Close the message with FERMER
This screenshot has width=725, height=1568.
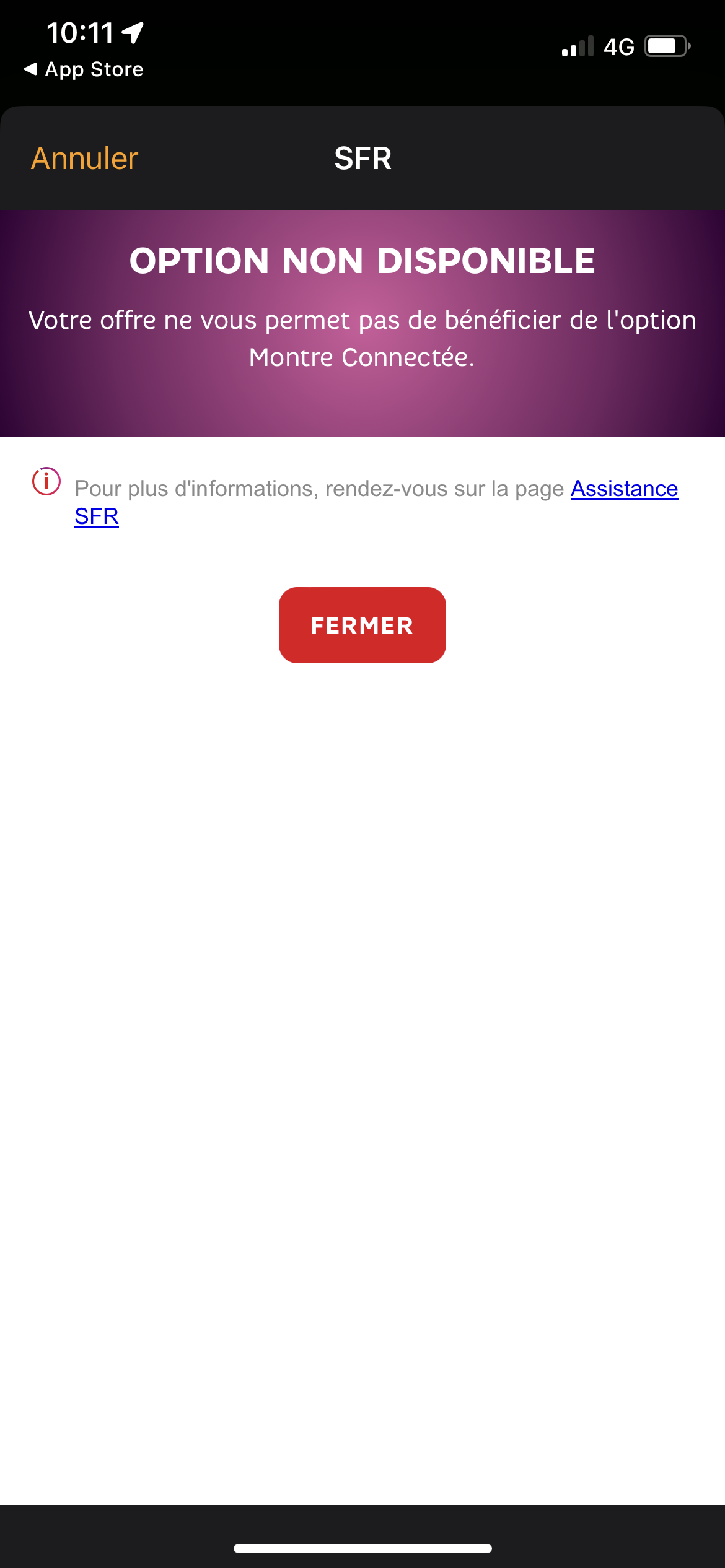(x=362, y=625)
